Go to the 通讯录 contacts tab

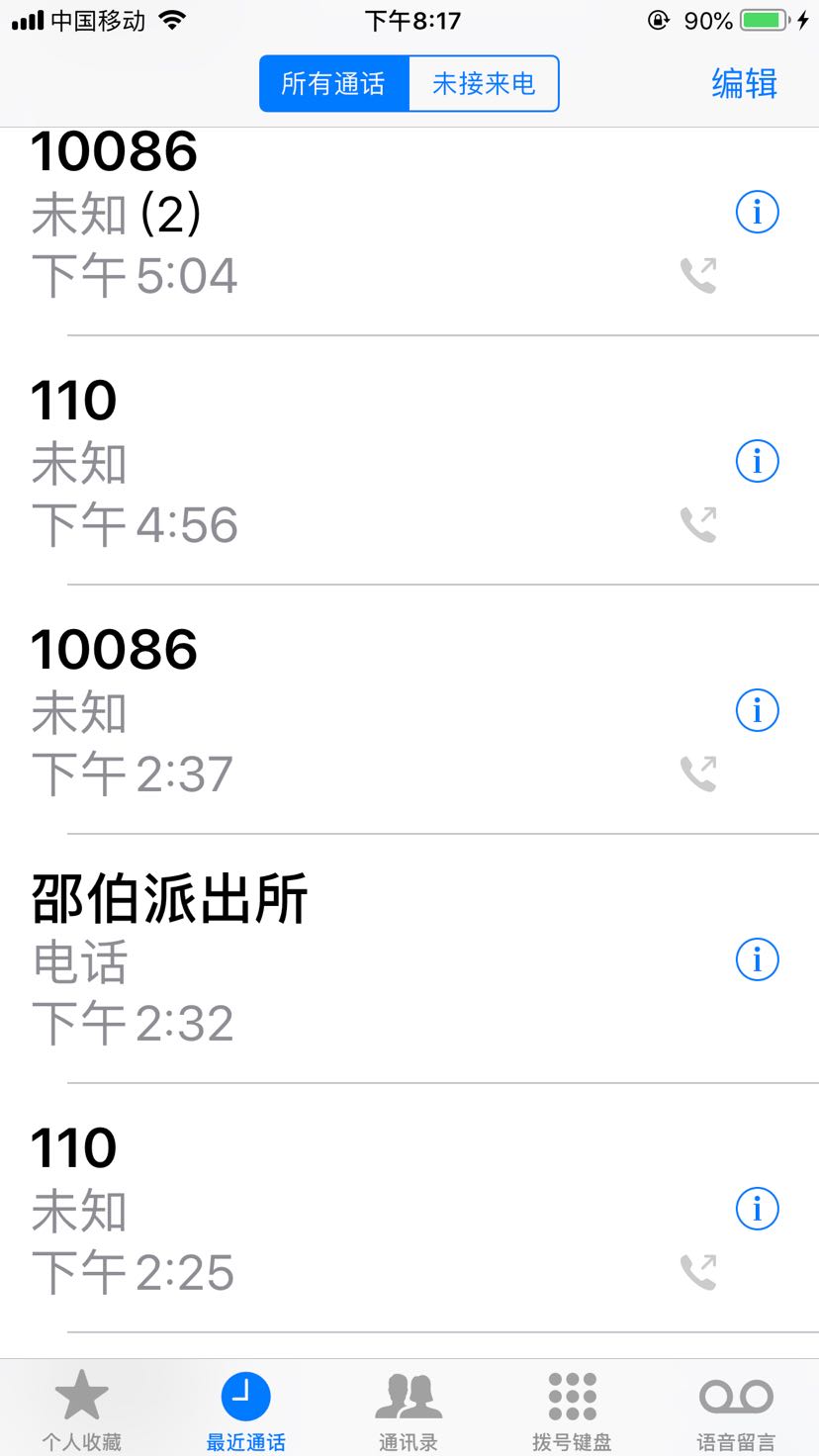pos(409,1408)
